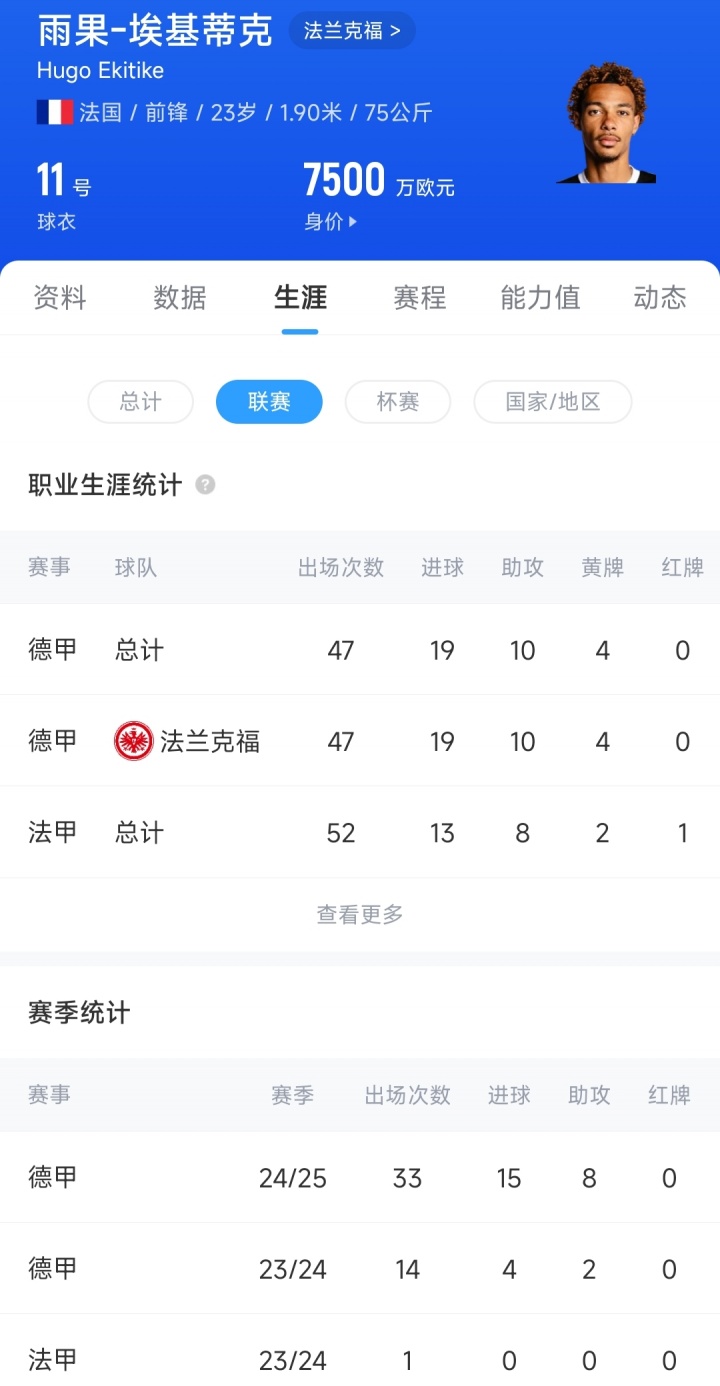Switch to the 资料 tab
The image size is (720, 1386).
tap(60, 298)
